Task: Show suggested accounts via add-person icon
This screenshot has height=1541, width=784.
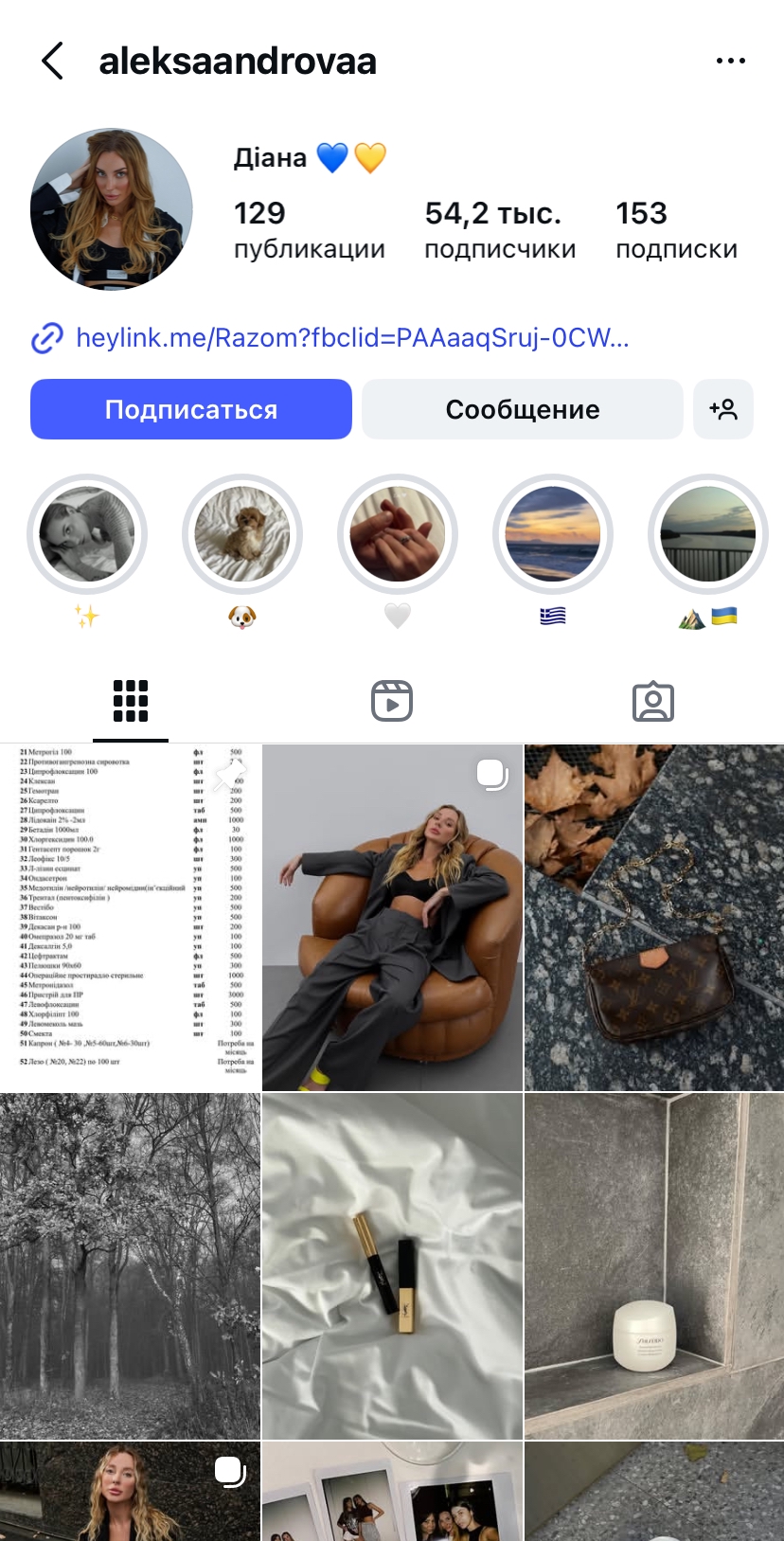Action: [x=723, y=409]
